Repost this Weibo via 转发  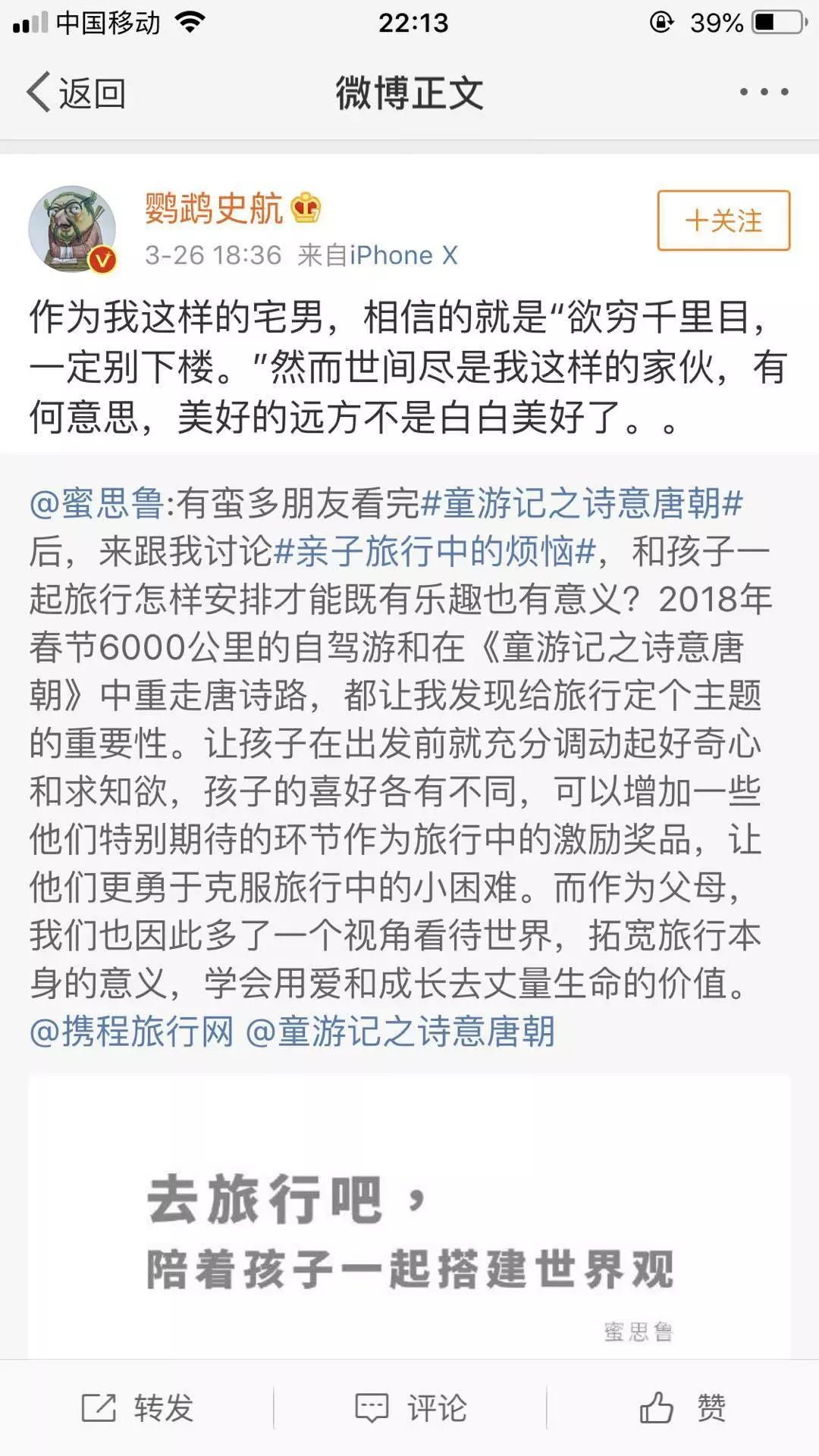pos(137,1408)
